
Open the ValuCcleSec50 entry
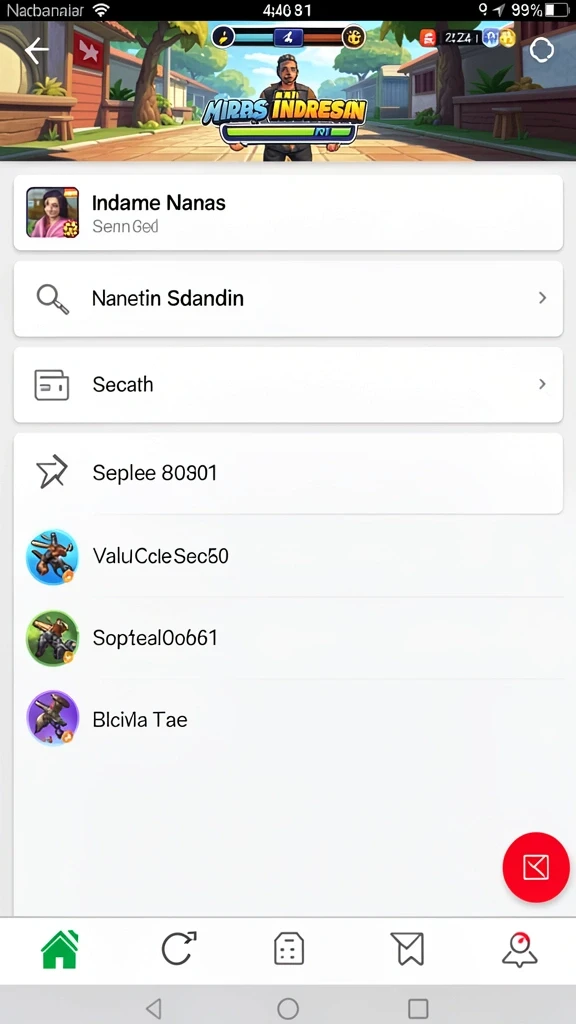tap(288, 556)
